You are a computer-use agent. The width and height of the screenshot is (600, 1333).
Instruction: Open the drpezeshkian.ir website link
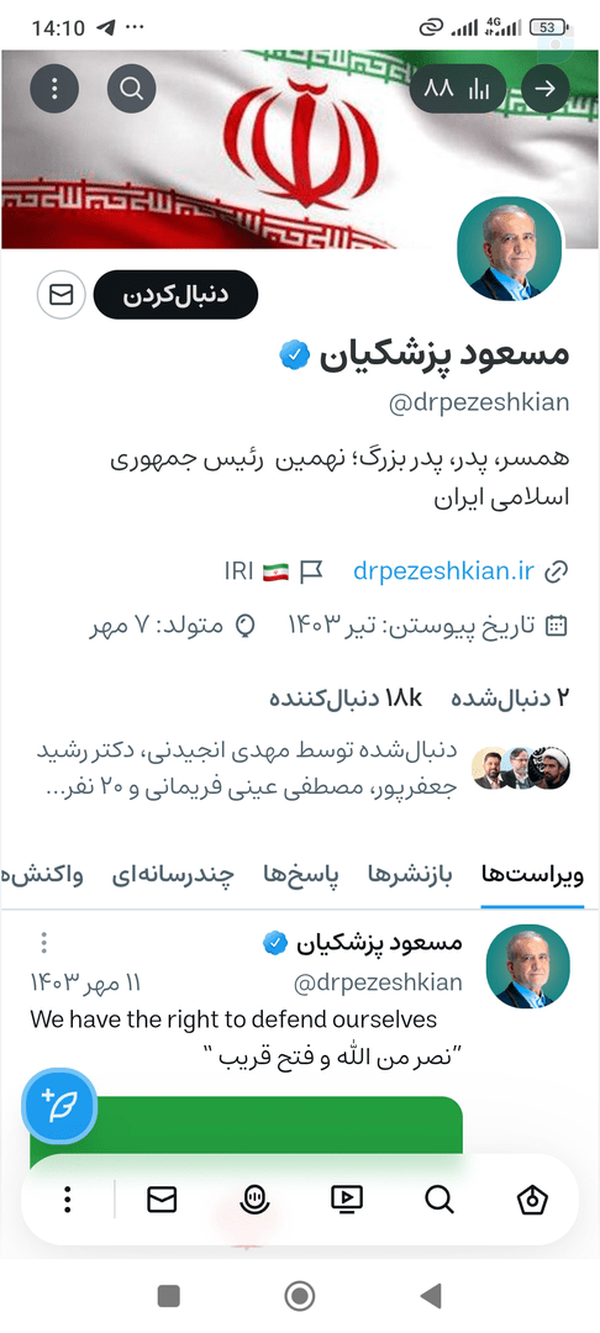point(460,571)
